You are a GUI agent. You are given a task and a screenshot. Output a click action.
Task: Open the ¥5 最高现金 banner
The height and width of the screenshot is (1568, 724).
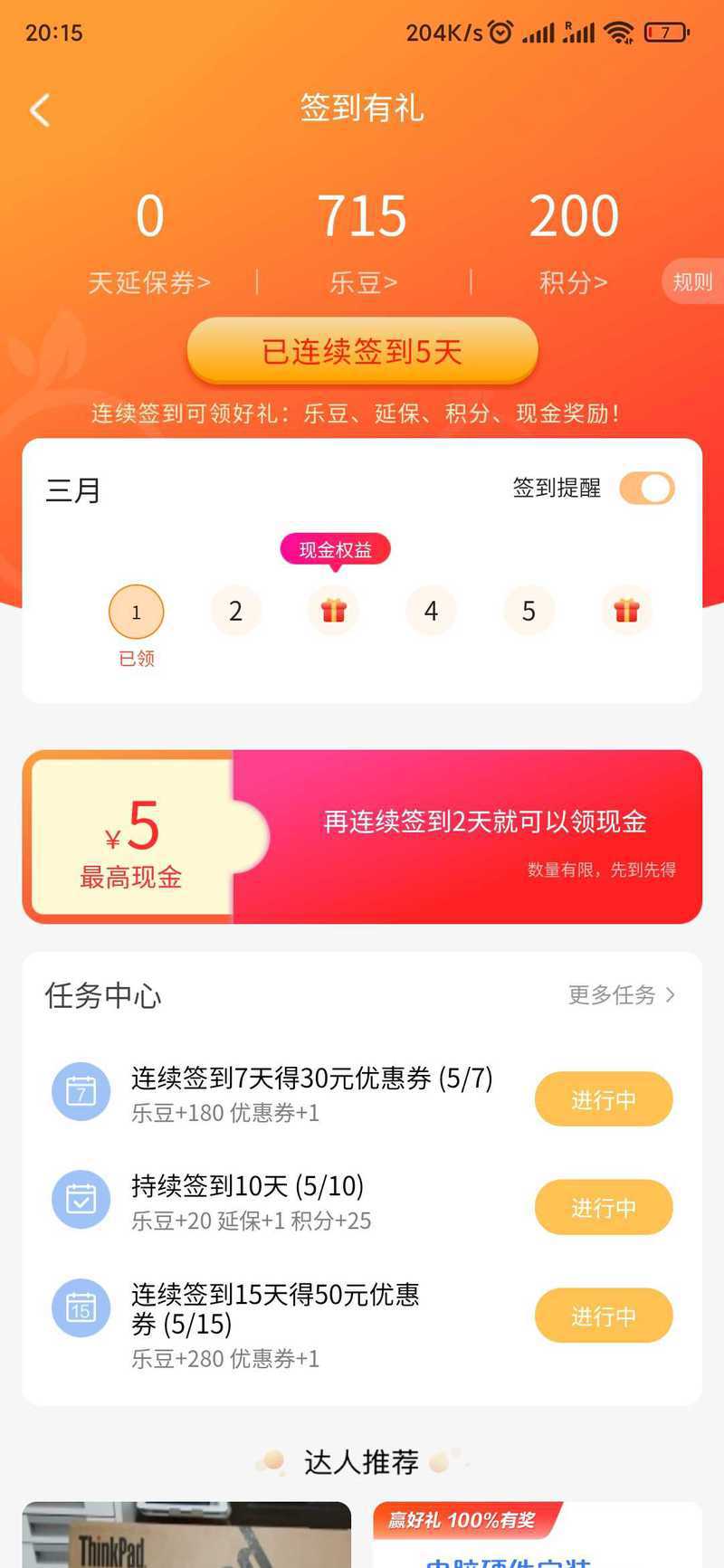coord(362,836)
